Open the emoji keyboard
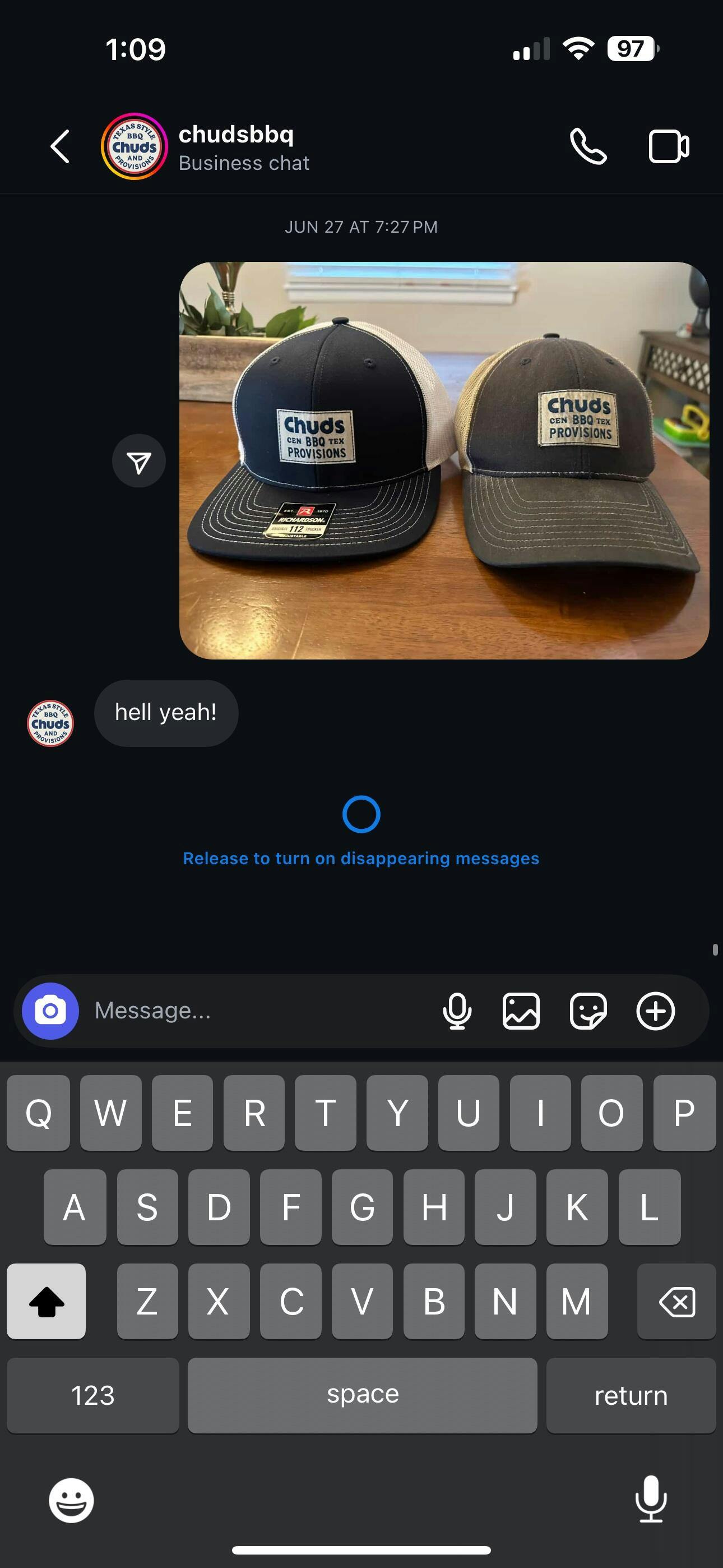 pos(71,1501)
